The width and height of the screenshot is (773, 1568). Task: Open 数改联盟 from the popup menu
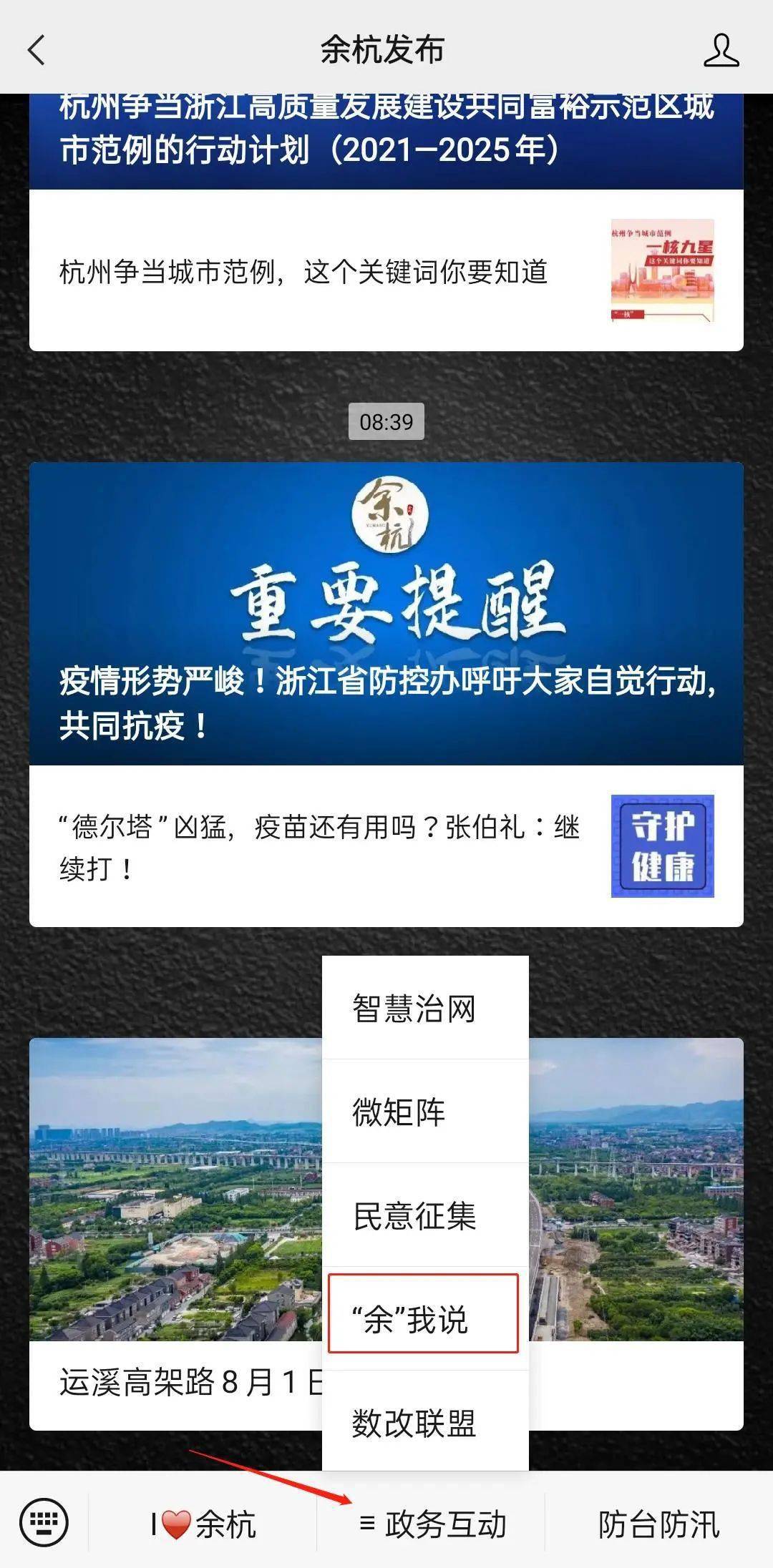tap(424, 1423)
